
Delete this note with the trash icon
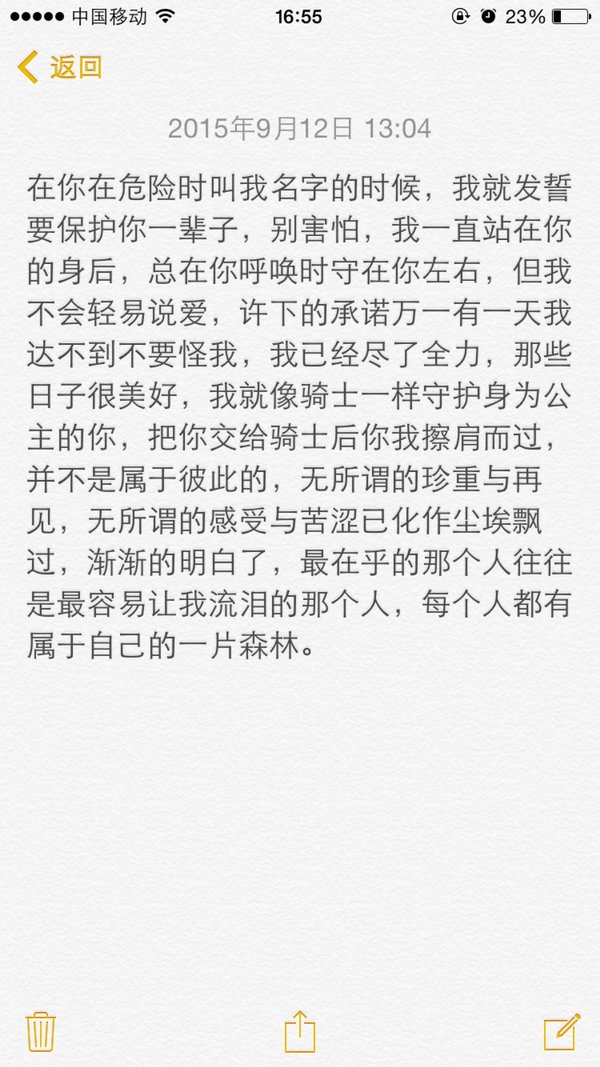click(x=41, y=1032)
